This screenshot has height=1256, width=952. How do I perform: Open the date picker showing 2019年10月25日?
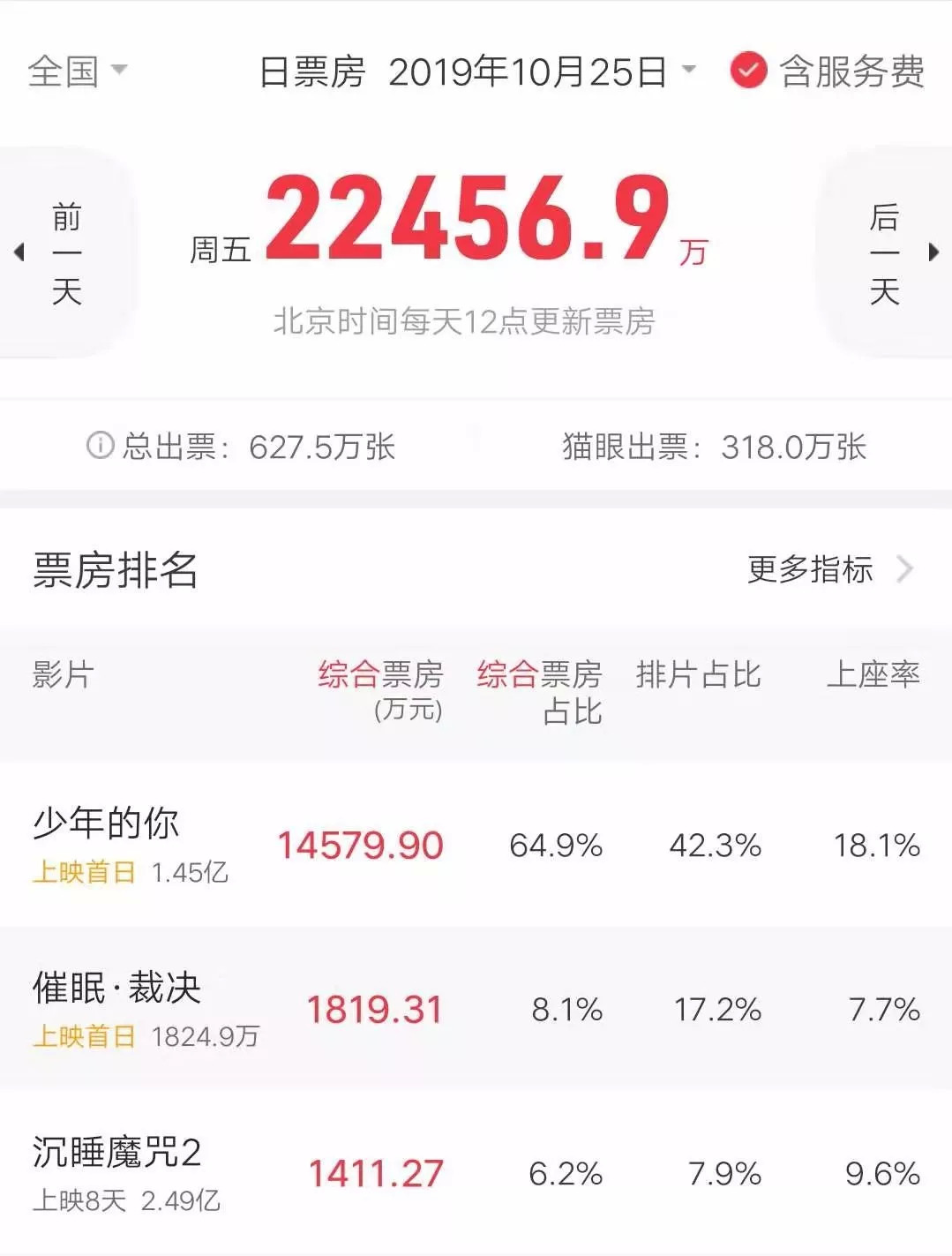(x=542, y=71)
